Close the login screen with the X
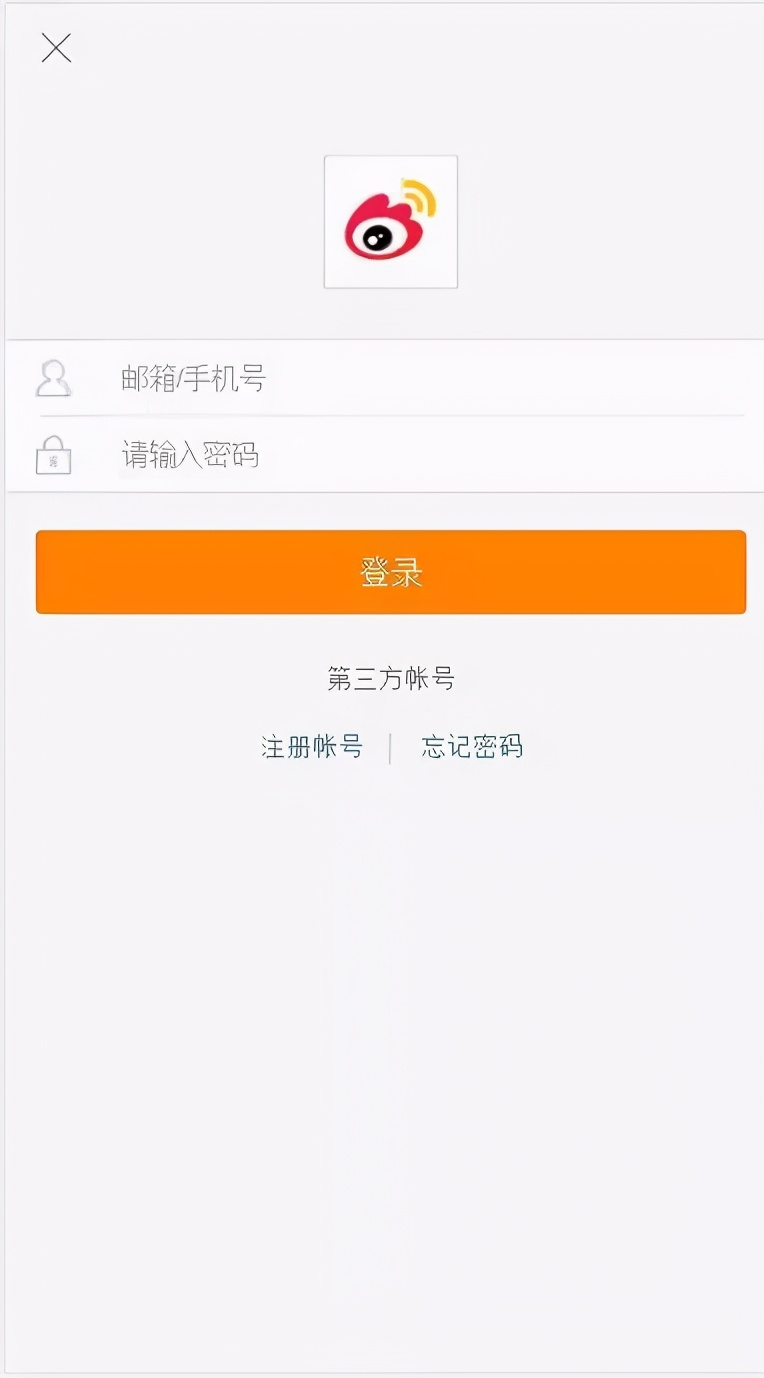Image resolution: width=764 pixels, height=1378 pixels. click(56, 47)
